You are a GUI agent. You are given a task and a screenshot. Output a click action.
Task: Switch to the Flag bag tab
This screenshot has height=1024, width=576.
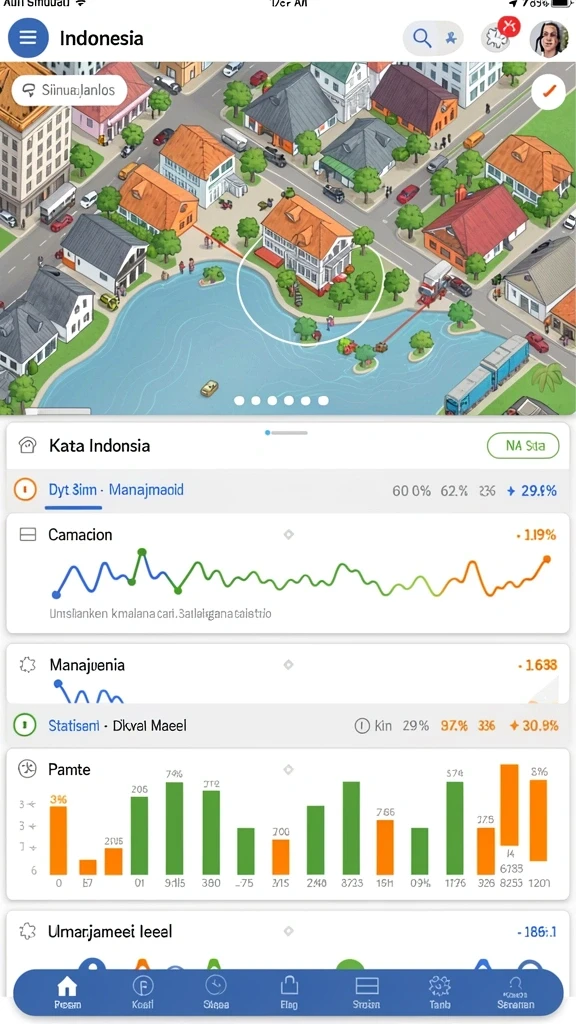289,993
